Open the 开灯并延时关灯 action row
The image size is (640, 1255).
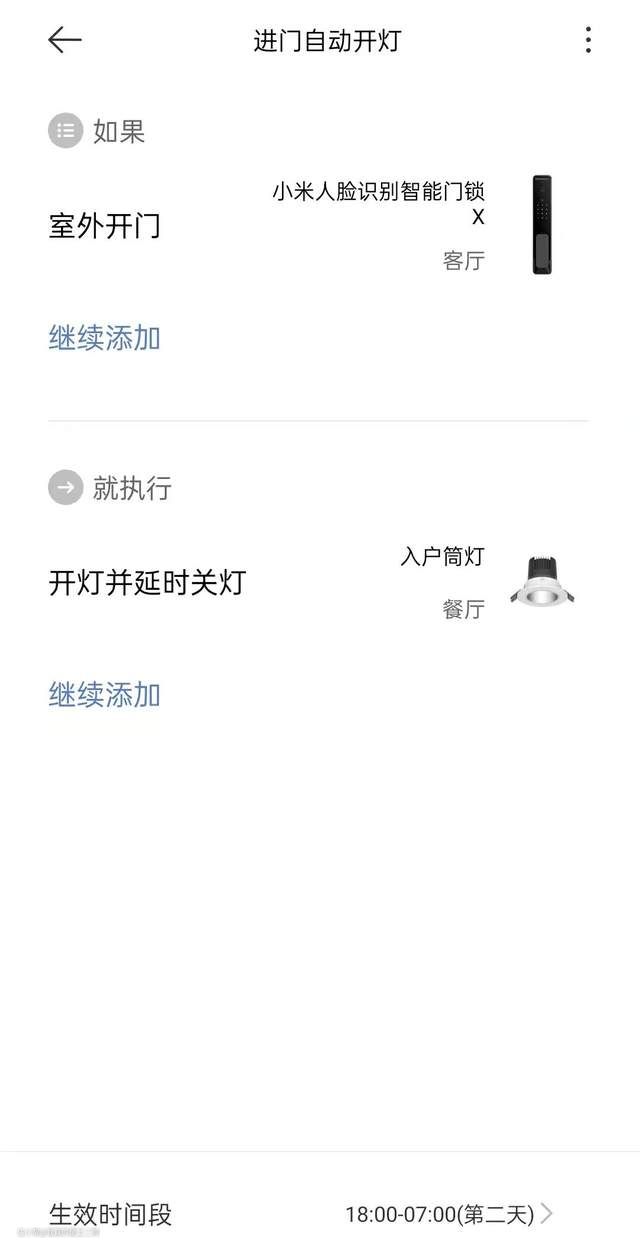pyautogui.click(x=318, y=582)
